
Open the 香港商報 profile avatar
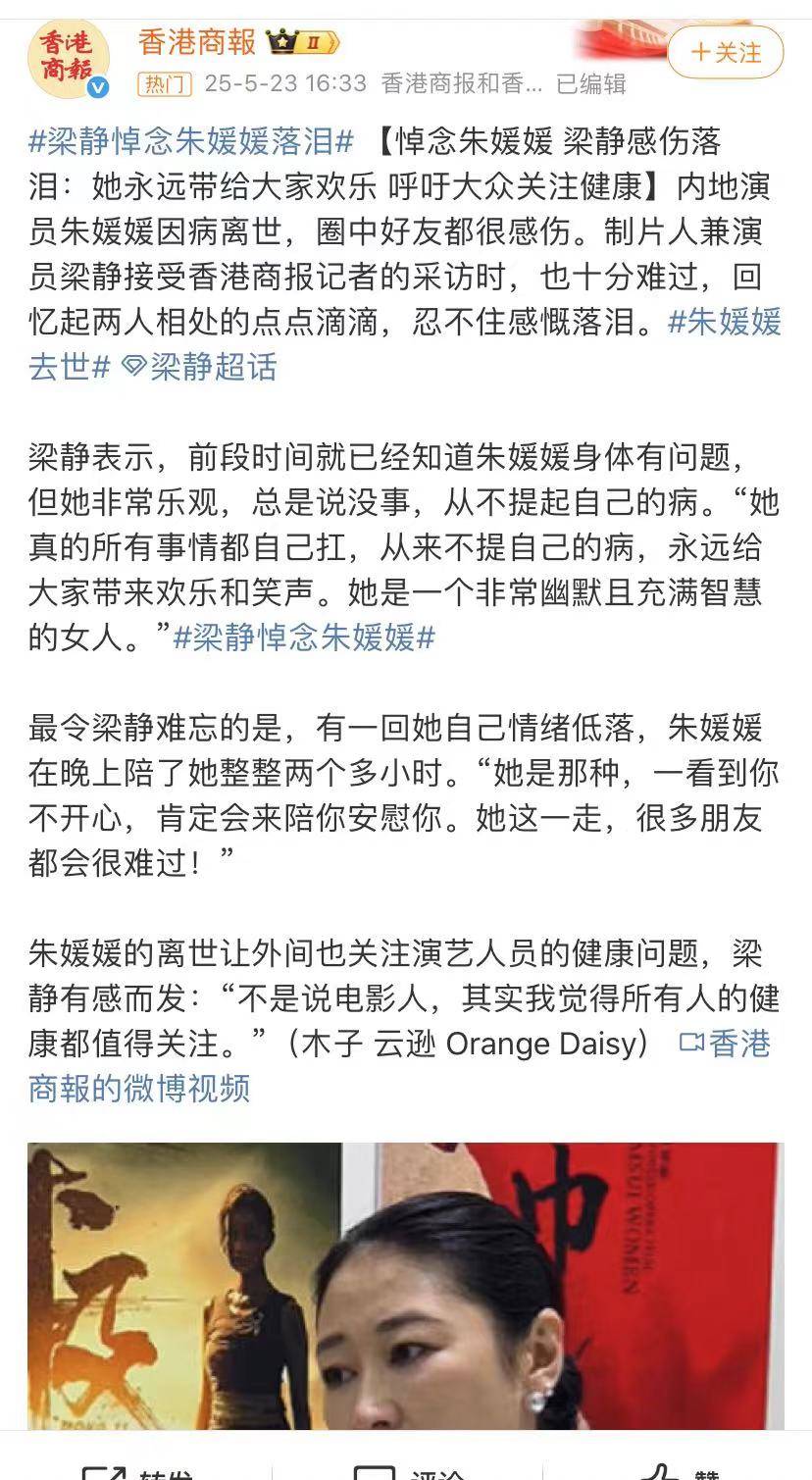69,59
